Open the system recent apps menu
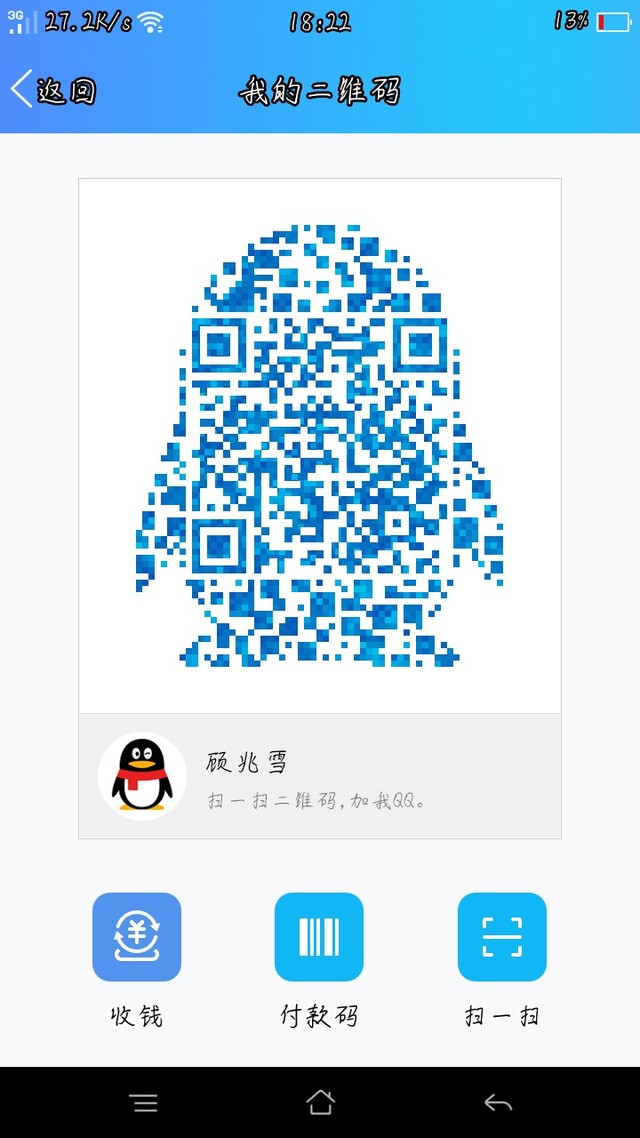The width and height of the screenshot is (640, 1138). 144,1102
